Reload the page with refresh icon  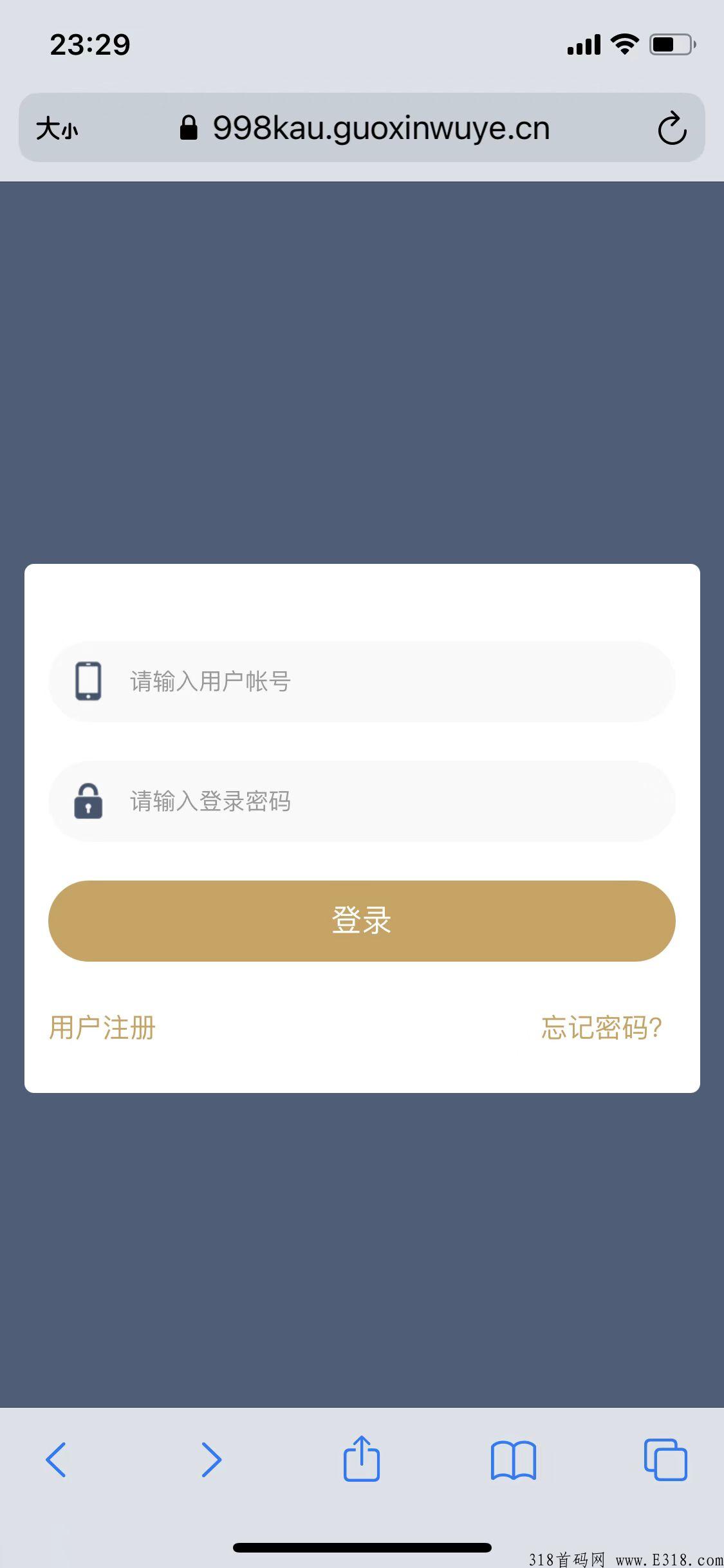[672, 128]
